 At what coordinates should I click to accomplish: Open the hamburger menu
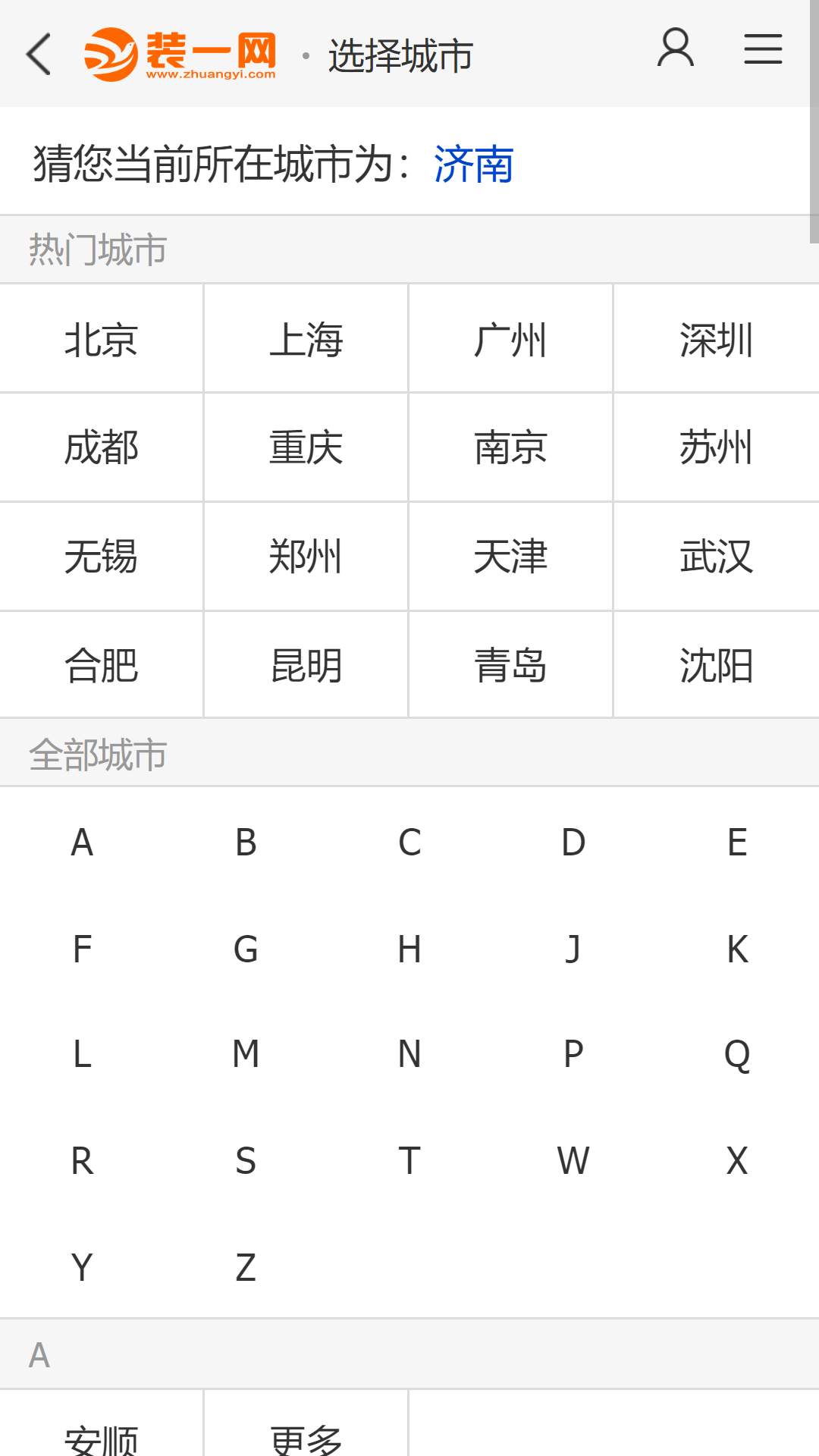click(763, 49)
